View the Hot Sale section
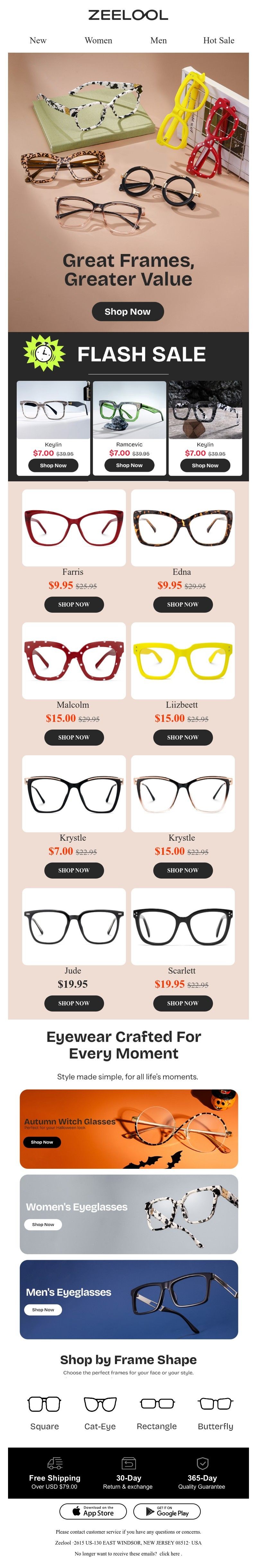The height and width of the screenshot is (1568, 257). coord(218,40)
